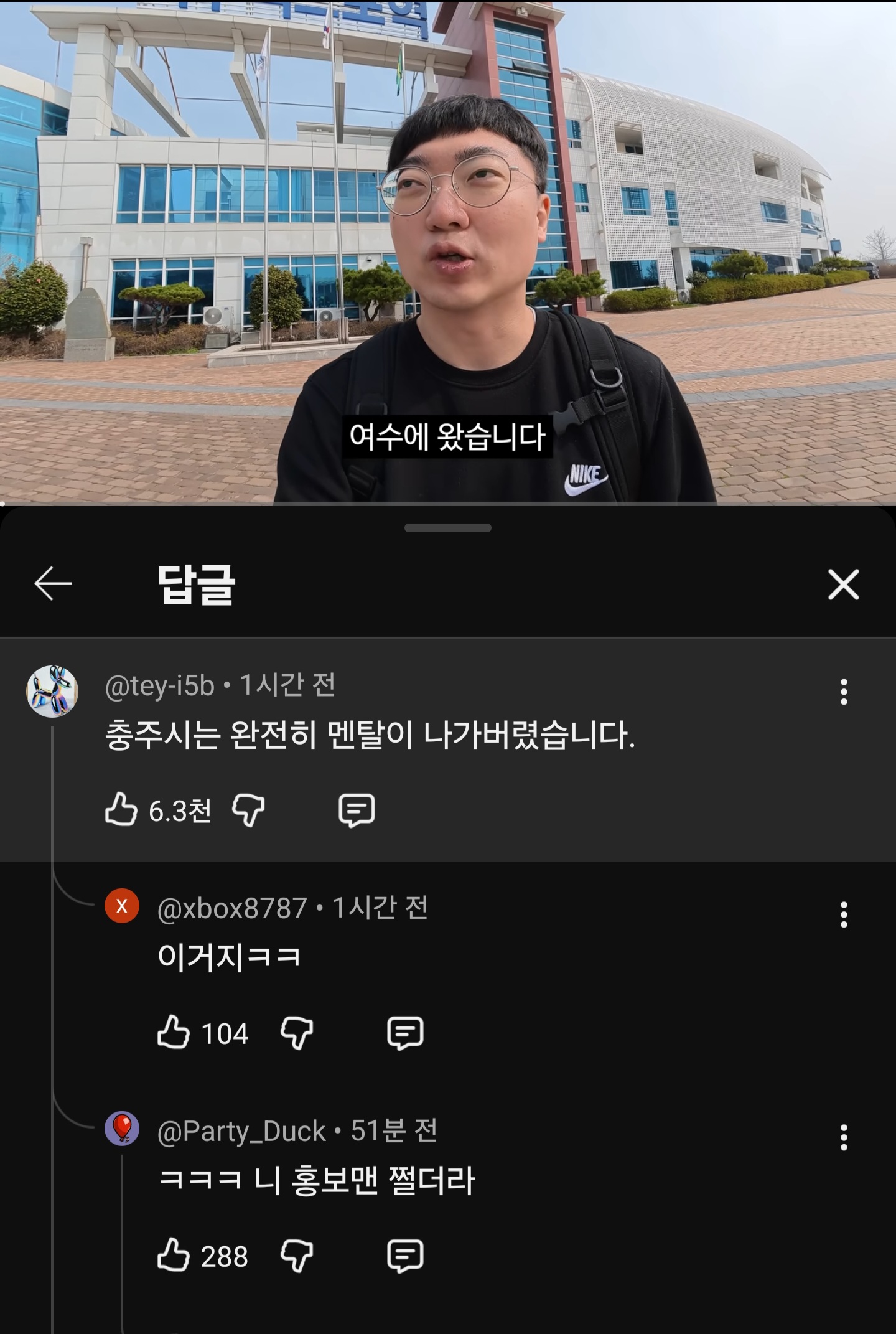View @tey-i5b's profile avatar
896x1334 pixels.
point(52,691)
